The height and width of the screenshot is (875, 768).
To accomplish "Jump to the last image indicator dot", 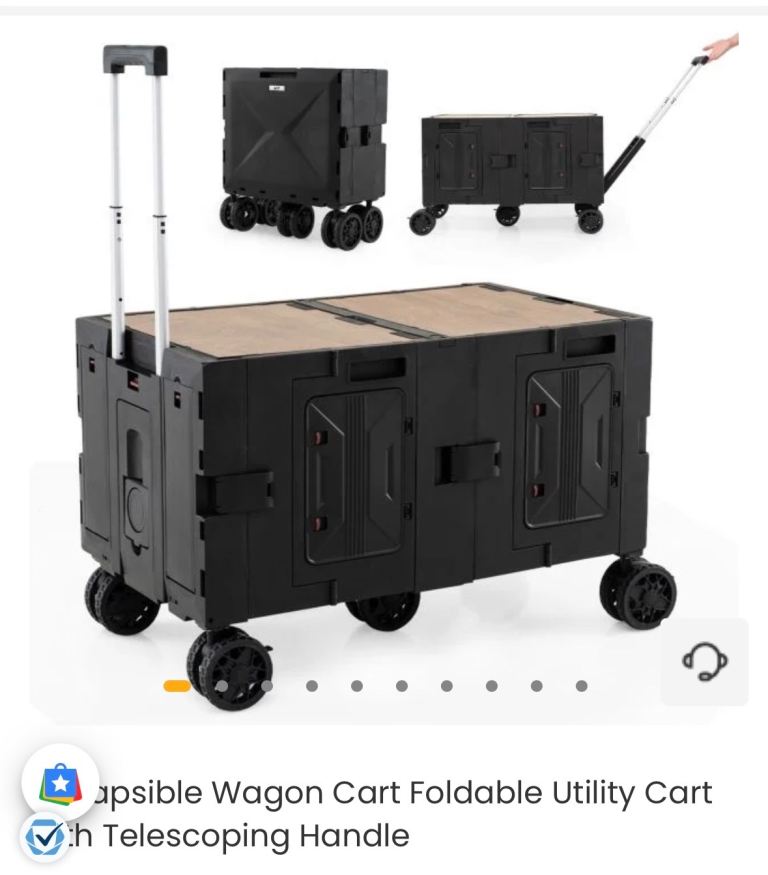I will click(x=581, y=686).
